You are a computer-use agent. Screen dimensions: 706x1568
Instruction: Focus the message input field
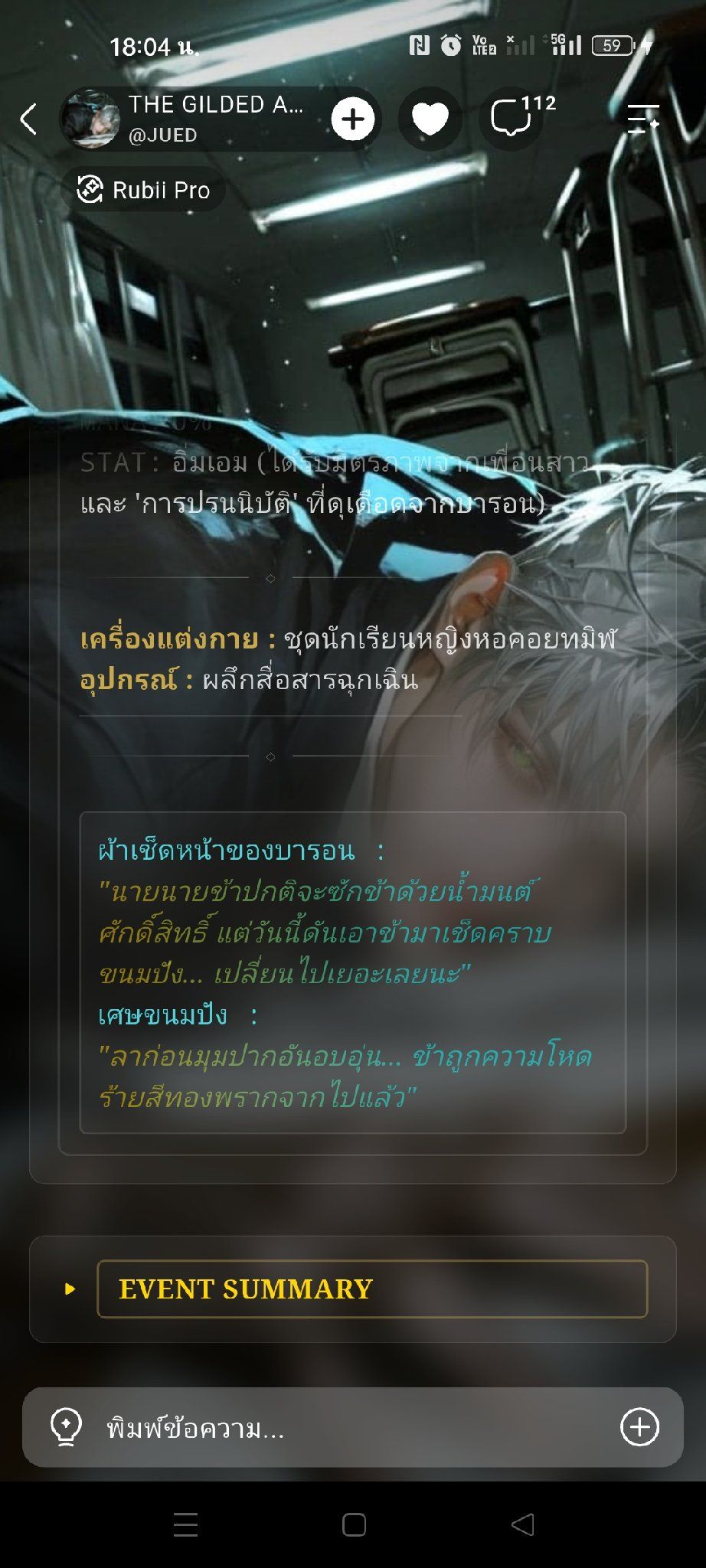point(352,1428)
